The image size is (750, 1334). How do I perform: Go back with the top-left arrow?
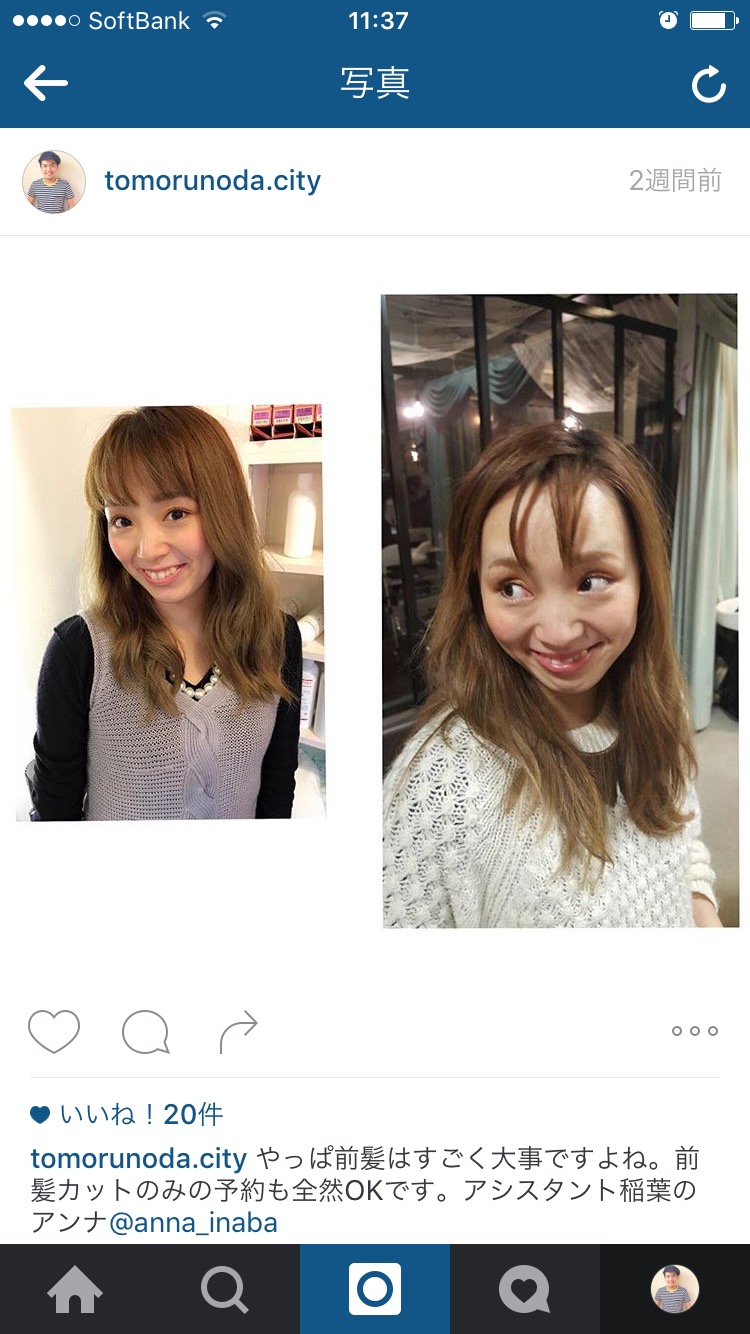point(45,84)
